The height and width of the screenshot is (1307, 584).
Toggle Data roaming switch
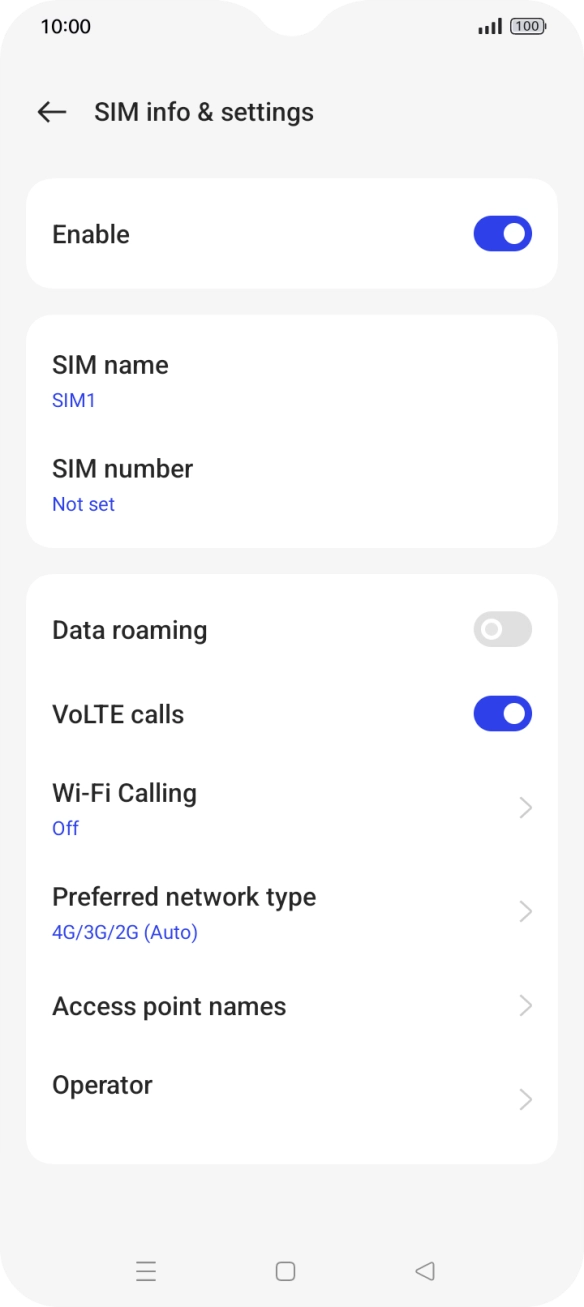502,630
